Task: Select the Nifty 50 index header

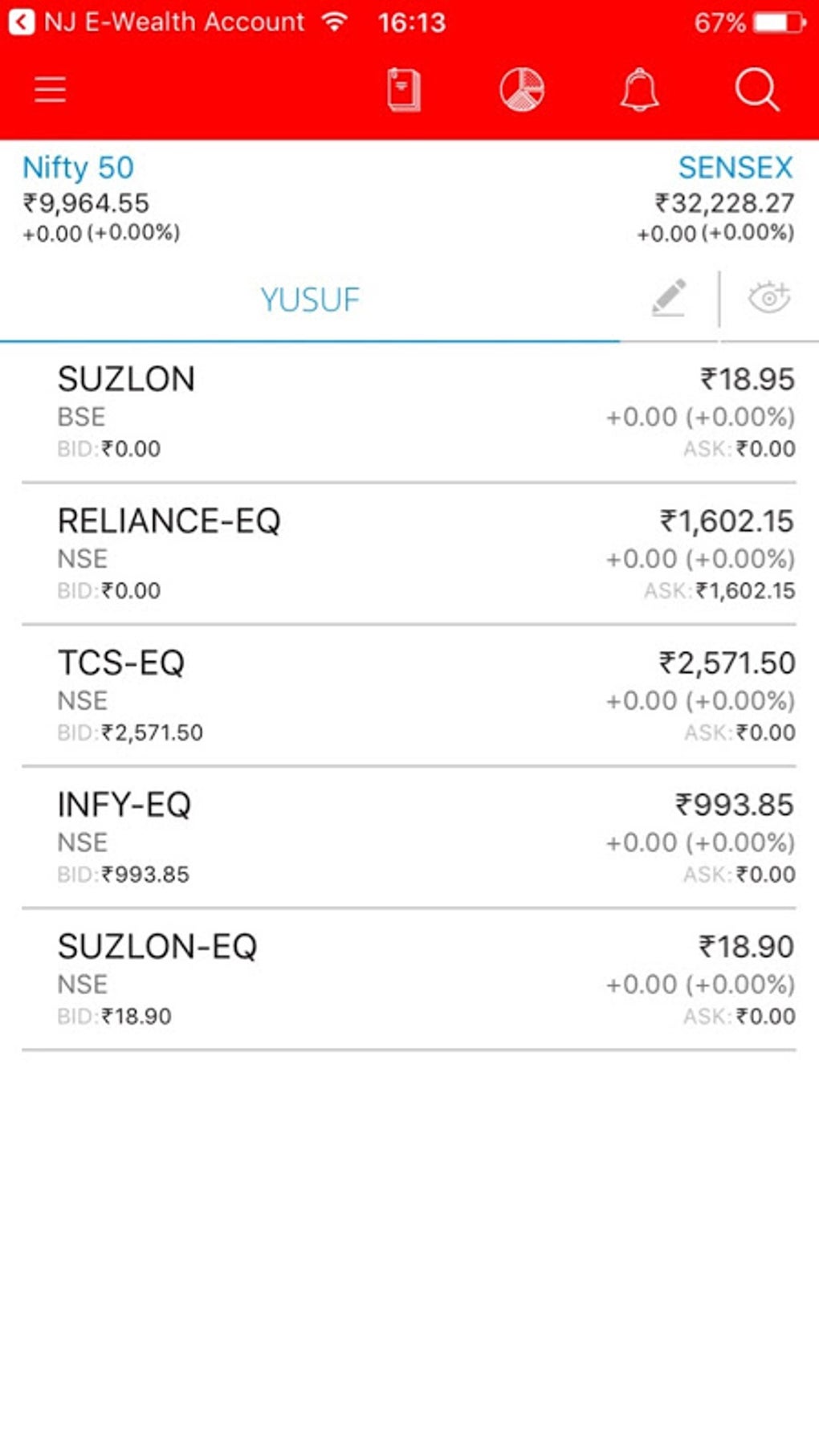Action: pos(78,167)
